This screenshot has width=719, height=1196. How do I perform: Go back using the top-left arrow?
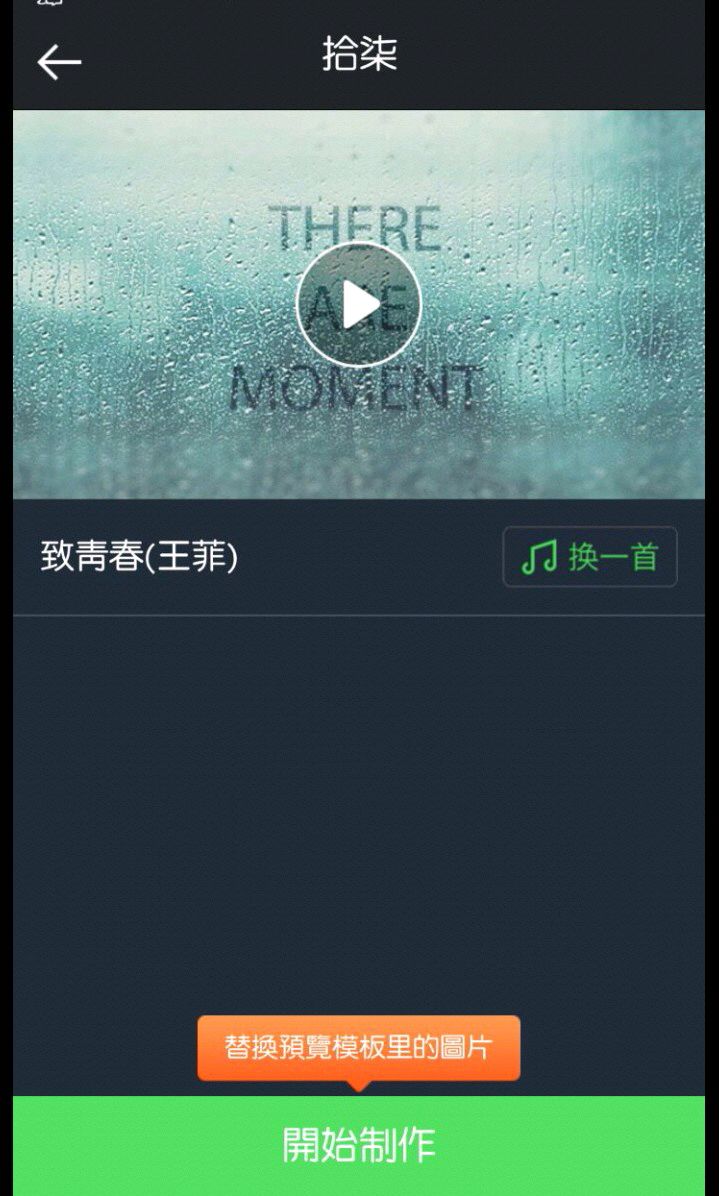pyautogui.click(x=59, y=62)
